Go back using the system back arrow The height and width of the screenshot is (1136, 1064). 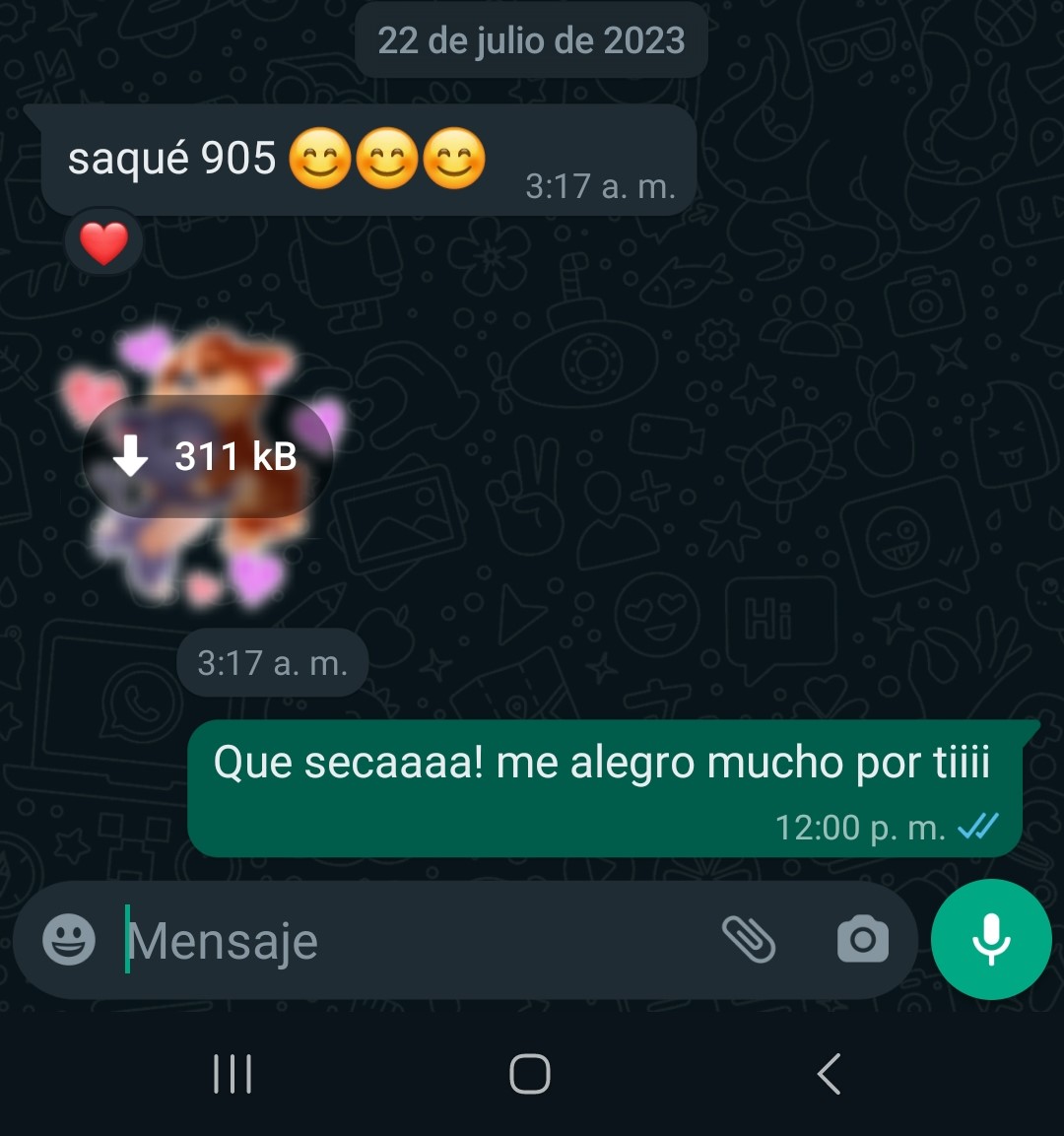coord(830,1074)
